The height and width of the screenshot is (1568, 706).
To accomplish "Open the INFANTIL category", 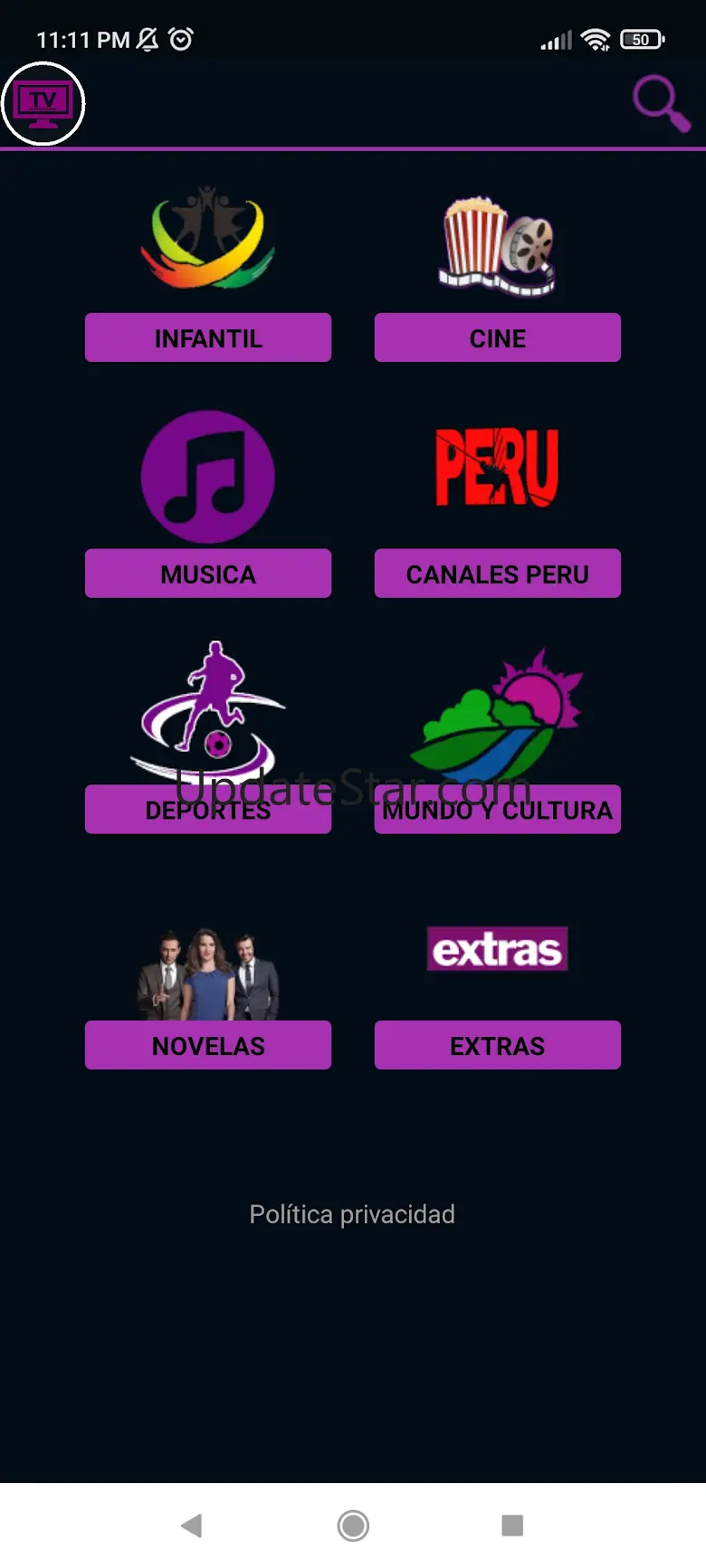I will click(208, 337).
